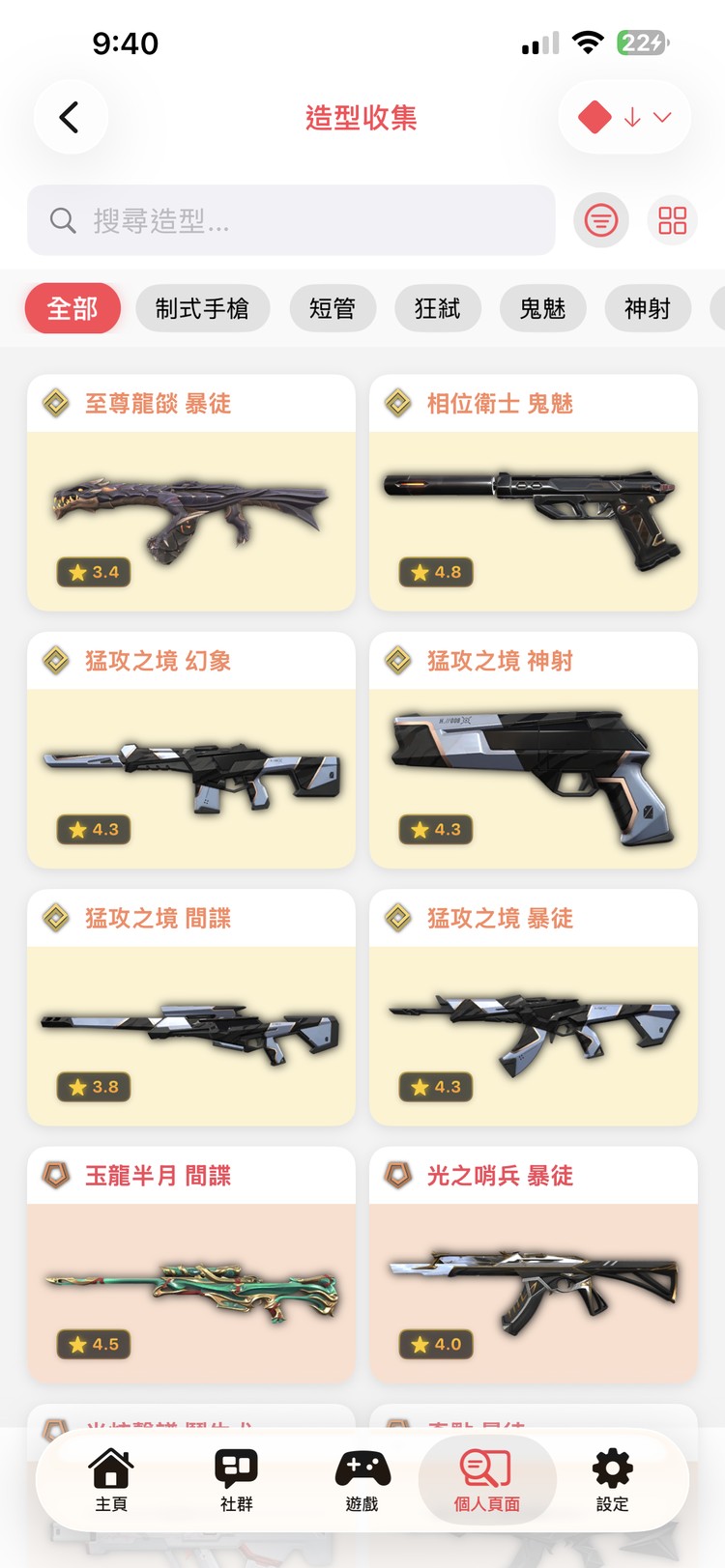
Task: Switch to grid view layout
Action: [672, 220]
